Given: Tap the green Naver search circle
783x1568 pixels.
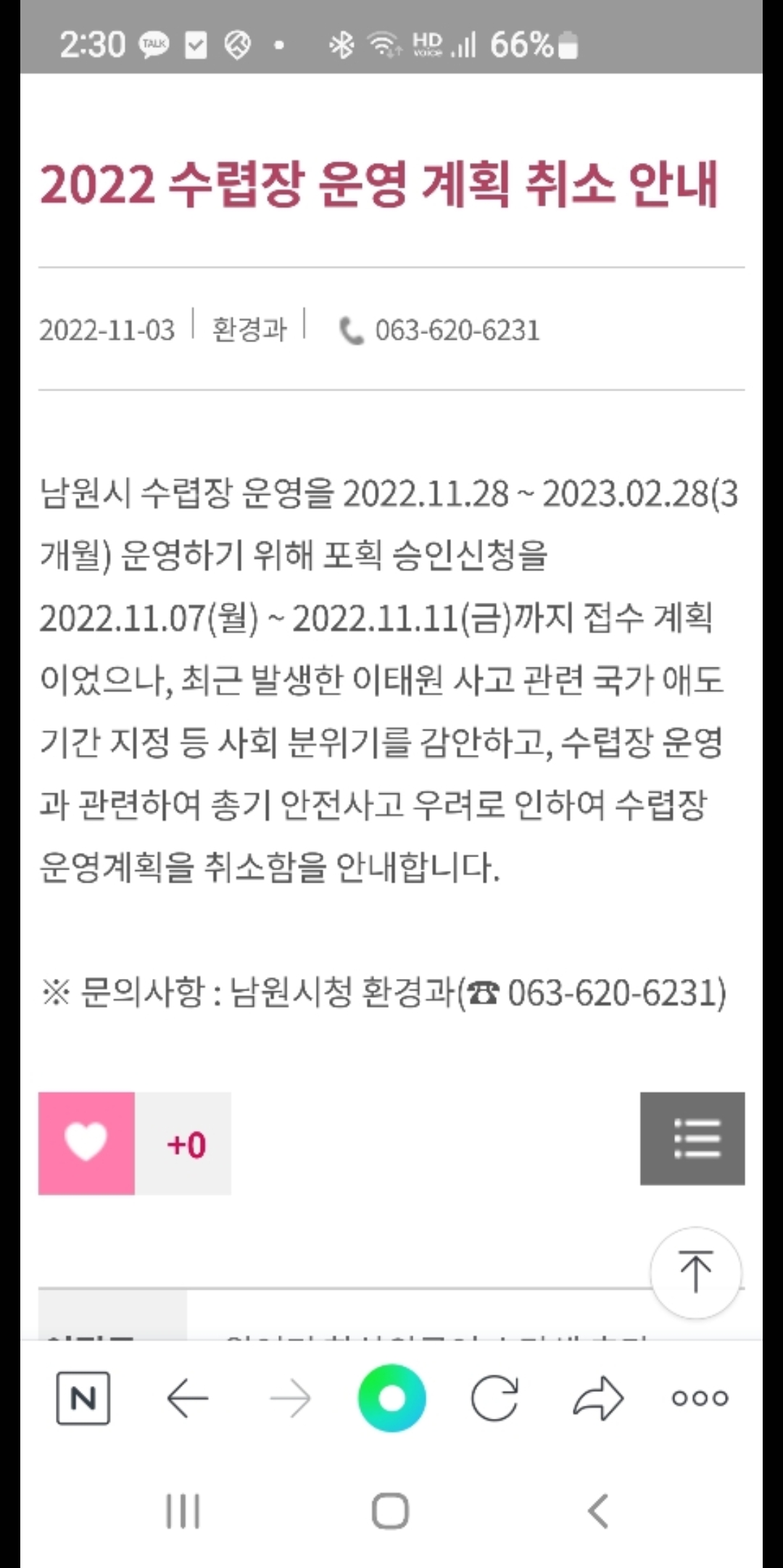Looking at the screenshot, I should (x=391, y=1398).
